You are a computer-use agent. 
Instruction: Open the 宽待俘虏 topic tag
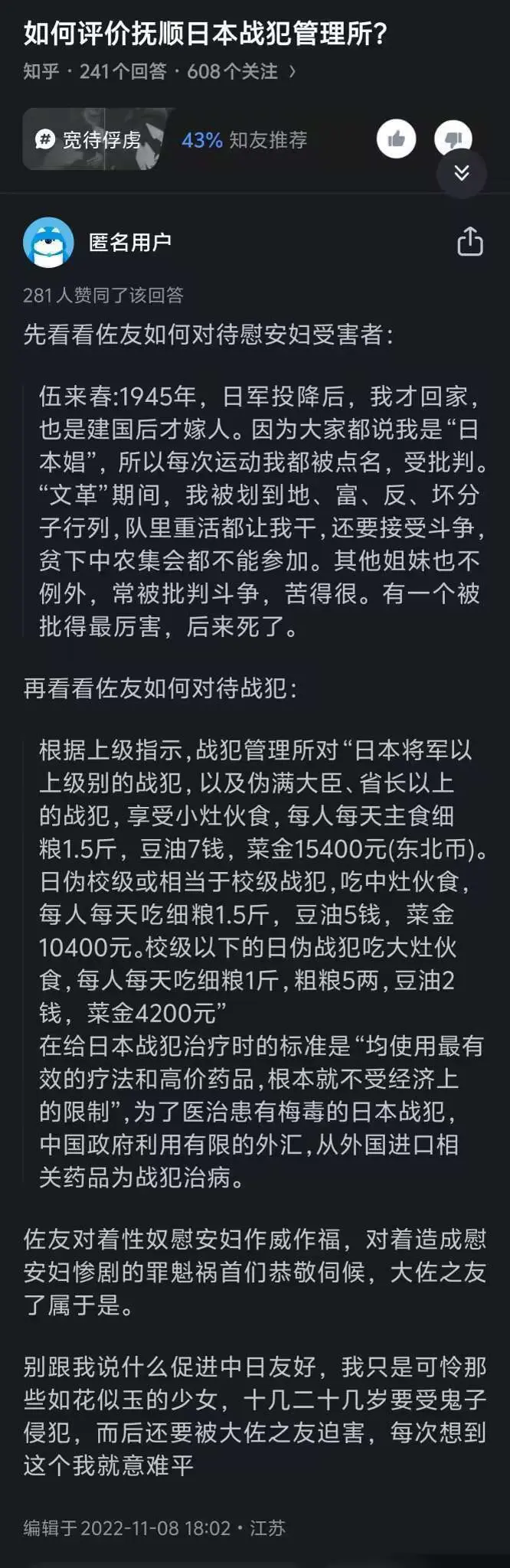pyautogui.click(x=90, y=139)
